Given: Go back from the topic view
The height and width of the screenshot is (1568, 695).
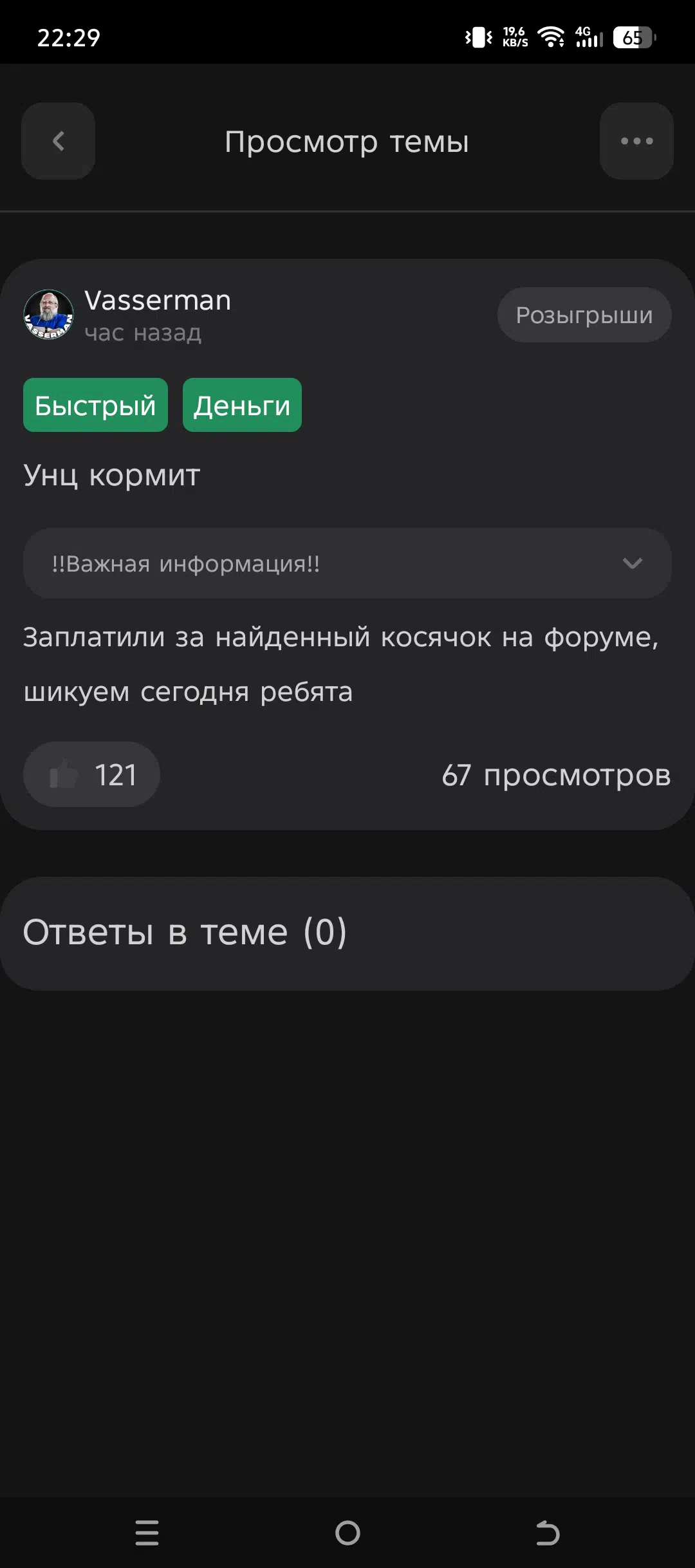Looking at the screenshot, I should (58, 141).
